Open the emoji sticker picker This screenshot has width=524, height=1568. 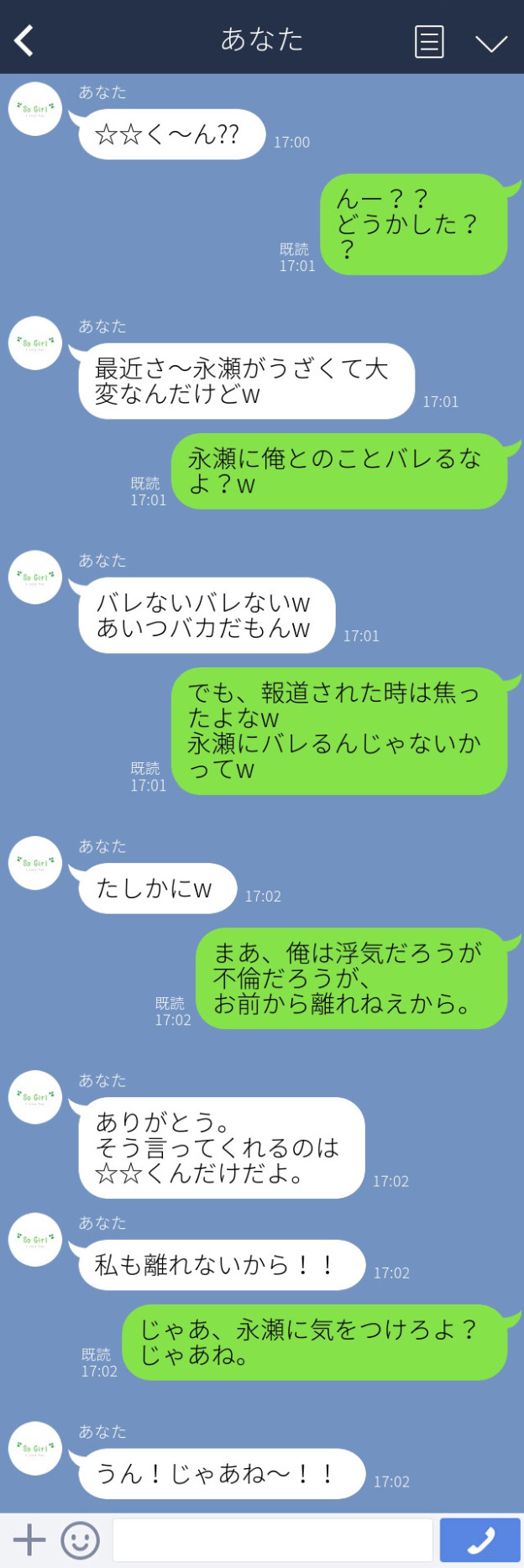81,1539
